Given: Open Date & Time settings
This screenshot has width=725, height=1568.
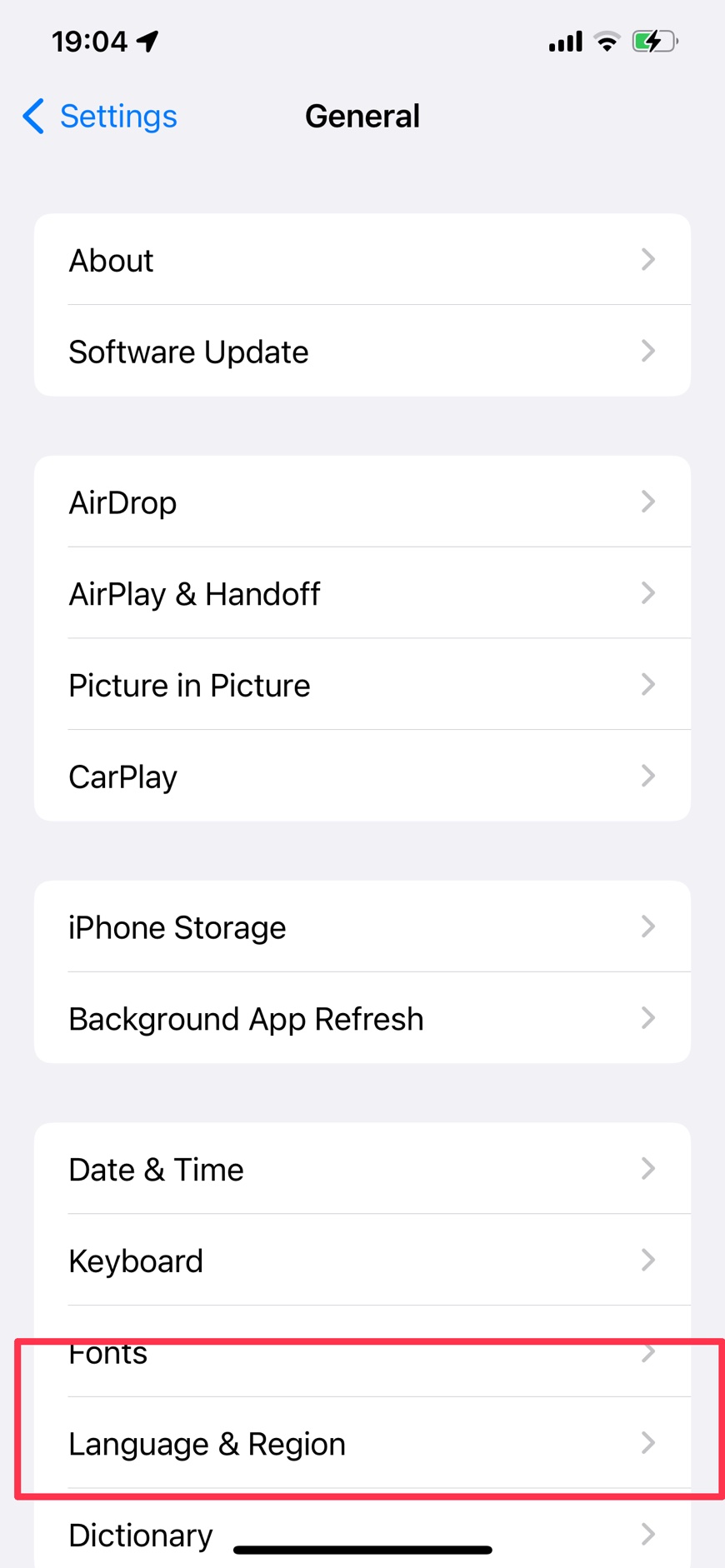Looking at the screenshot, I should point(362,1169).
